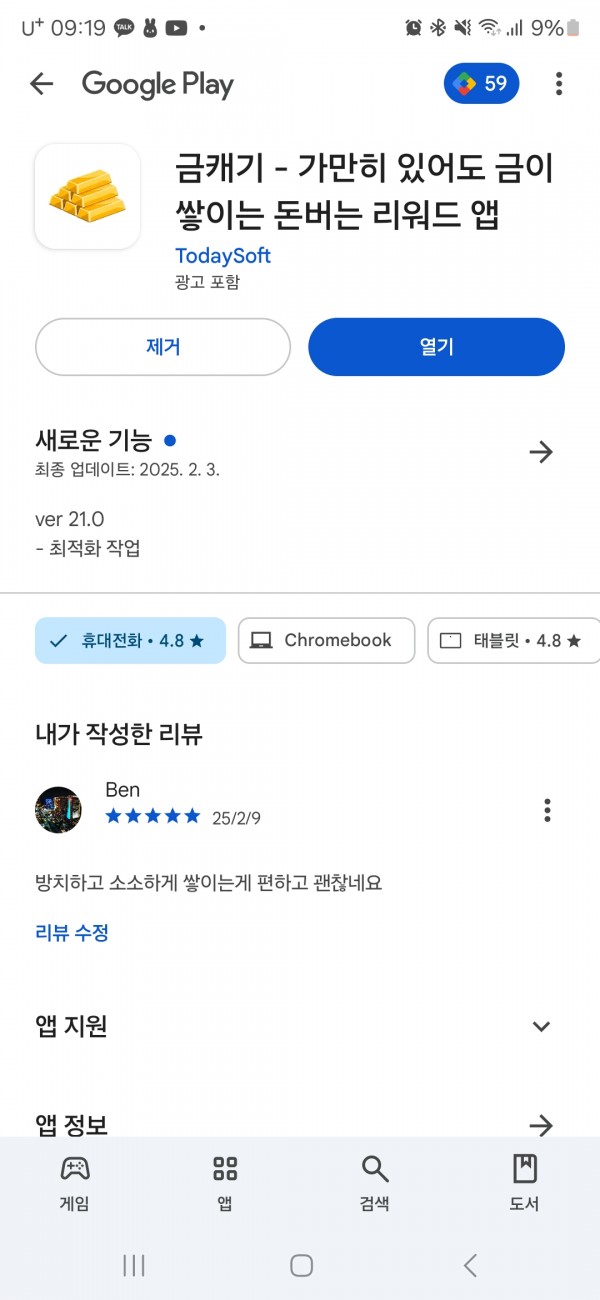Tap 열기 to open the app

tap(436, 347)
